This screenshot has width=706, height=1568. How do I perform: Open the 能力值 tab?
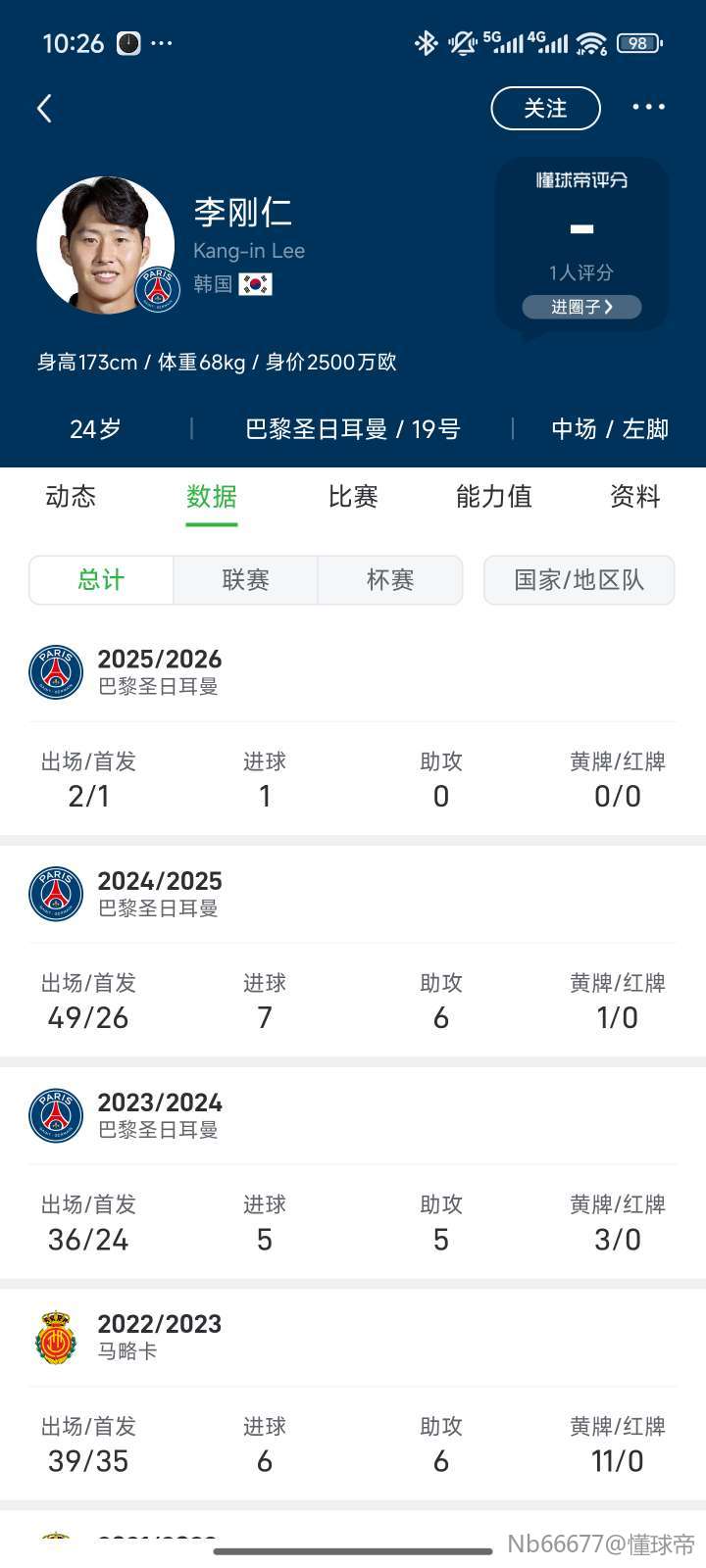point(494,496)
